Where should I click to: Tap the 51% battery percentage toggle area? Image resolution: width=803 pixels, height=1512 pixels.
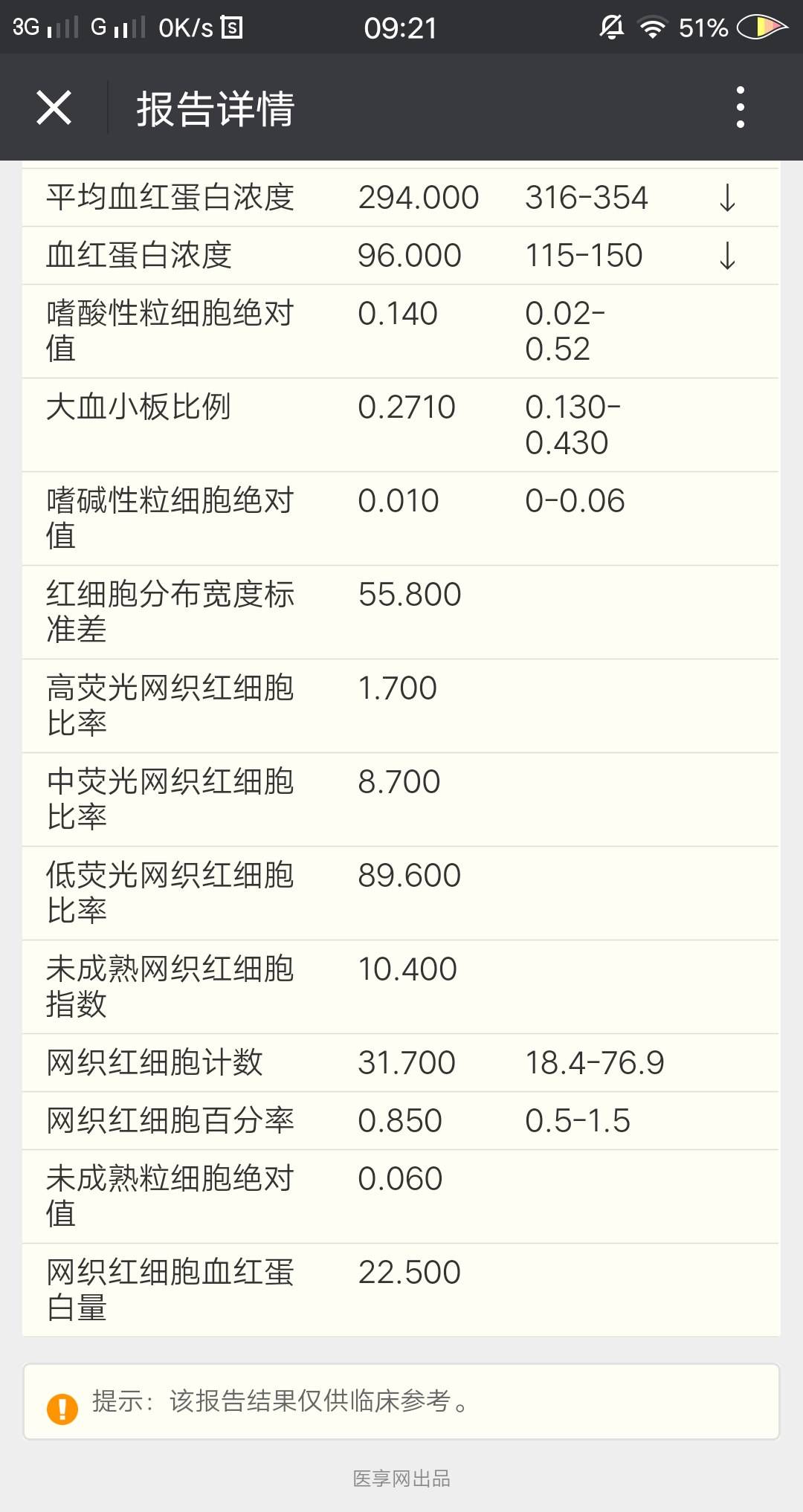[x=702, y=28]
